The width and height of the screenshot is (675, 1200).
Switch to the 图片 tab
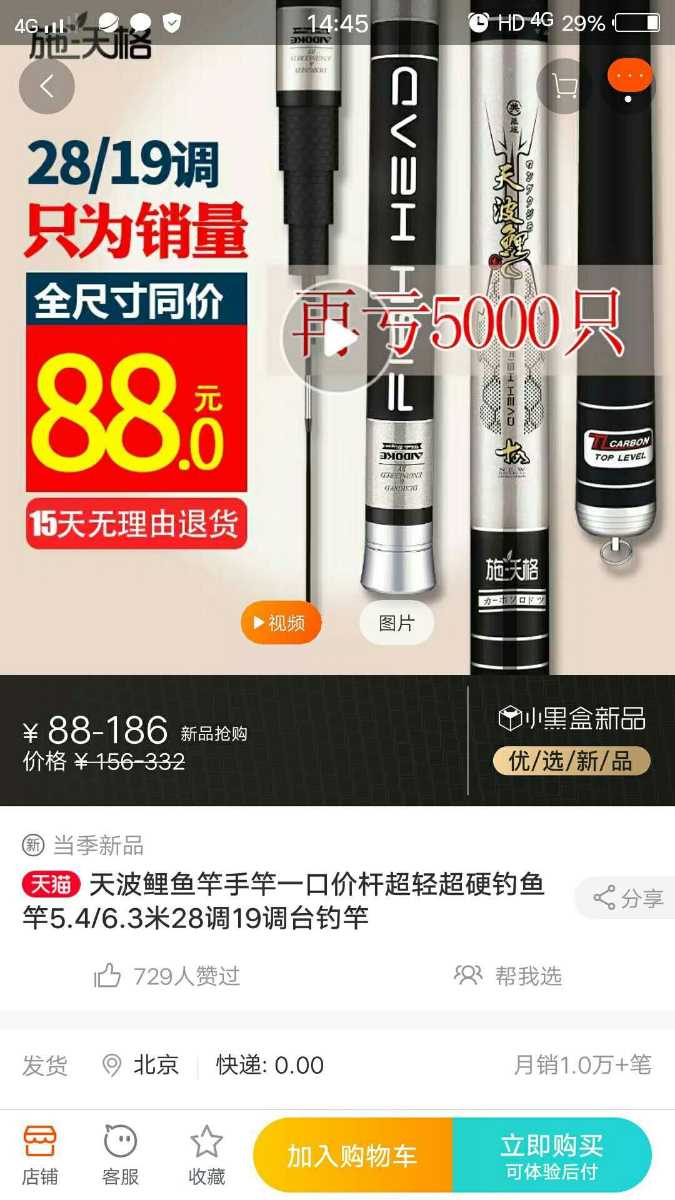(396, 623)
